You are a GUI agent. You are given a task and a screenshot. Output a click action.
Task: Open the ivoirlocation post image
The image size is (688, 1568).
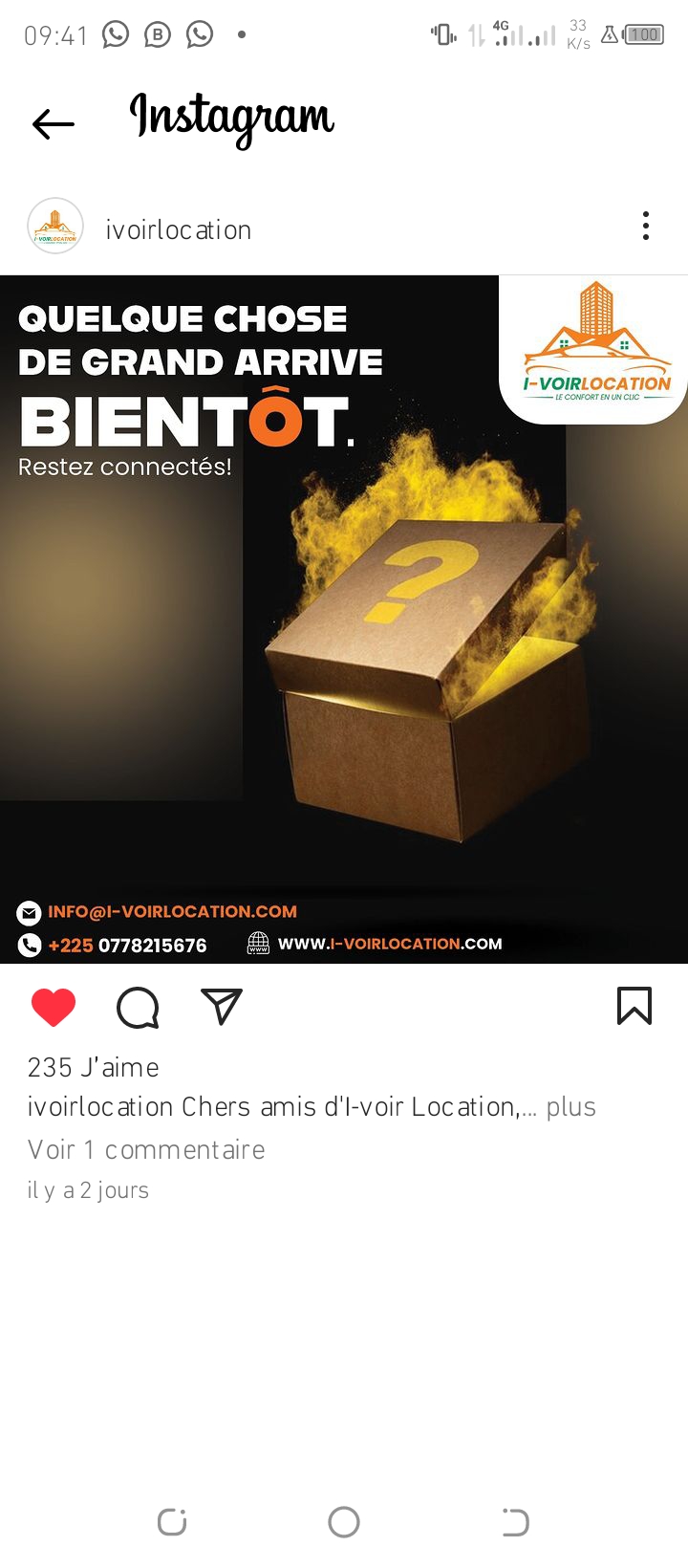click(344, 619)
